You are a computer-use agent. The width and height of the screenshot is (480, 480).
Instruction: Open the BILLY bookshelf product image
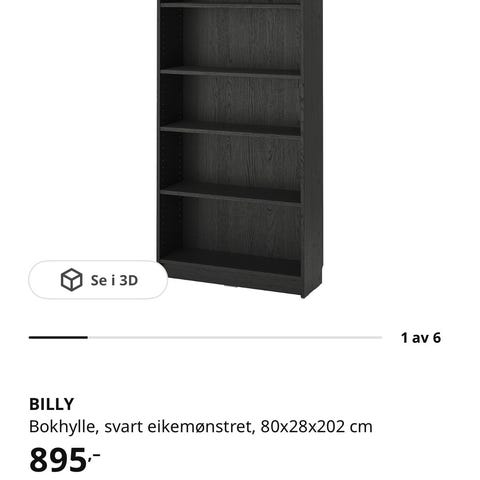pyautogui.click(x=240, y=149)
